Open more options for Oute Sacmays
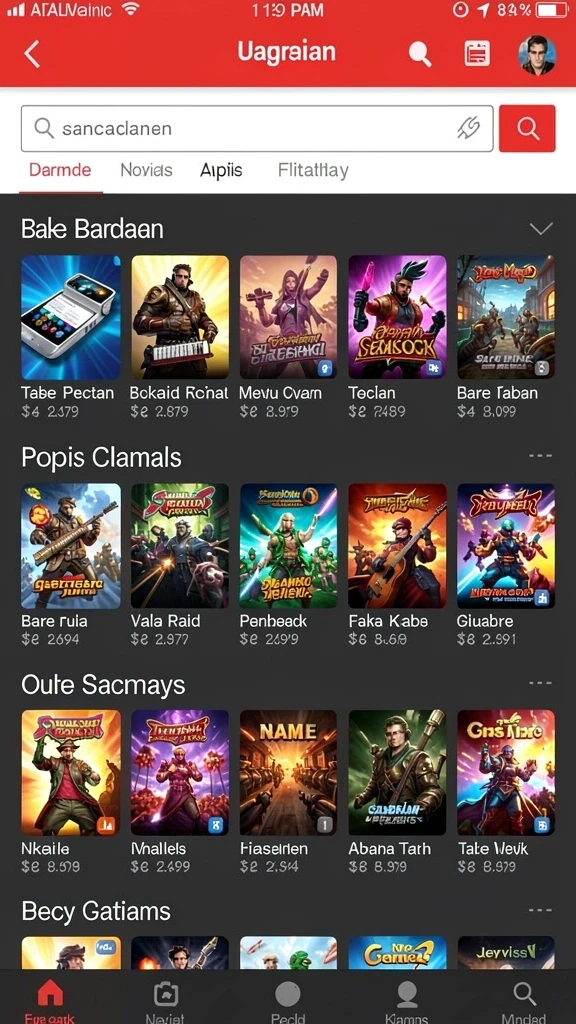Screen dimensions: 576x1024 tap(540, 683)
